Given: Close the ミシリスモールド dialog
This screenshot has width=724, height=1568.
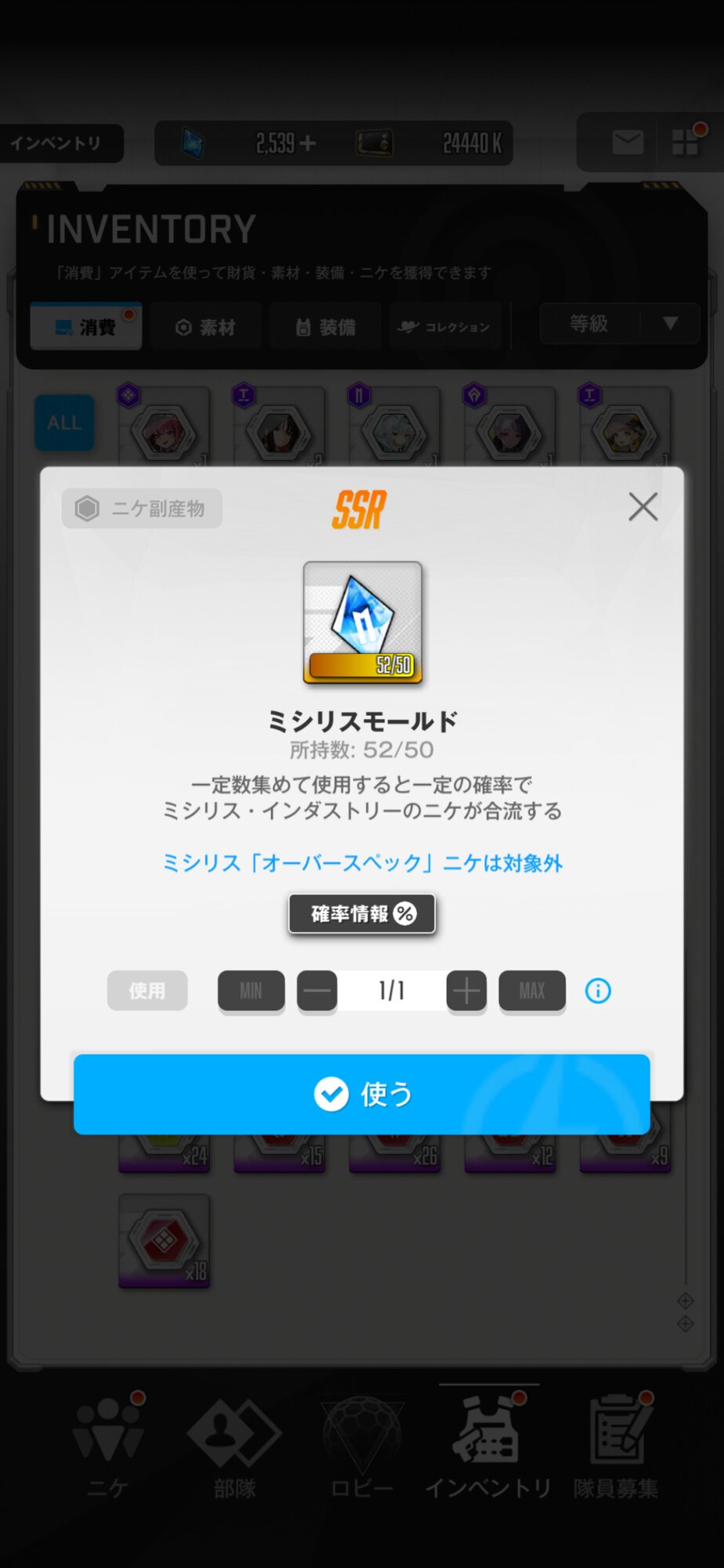Looking at the screenshot, I should (x=643, y=507).
